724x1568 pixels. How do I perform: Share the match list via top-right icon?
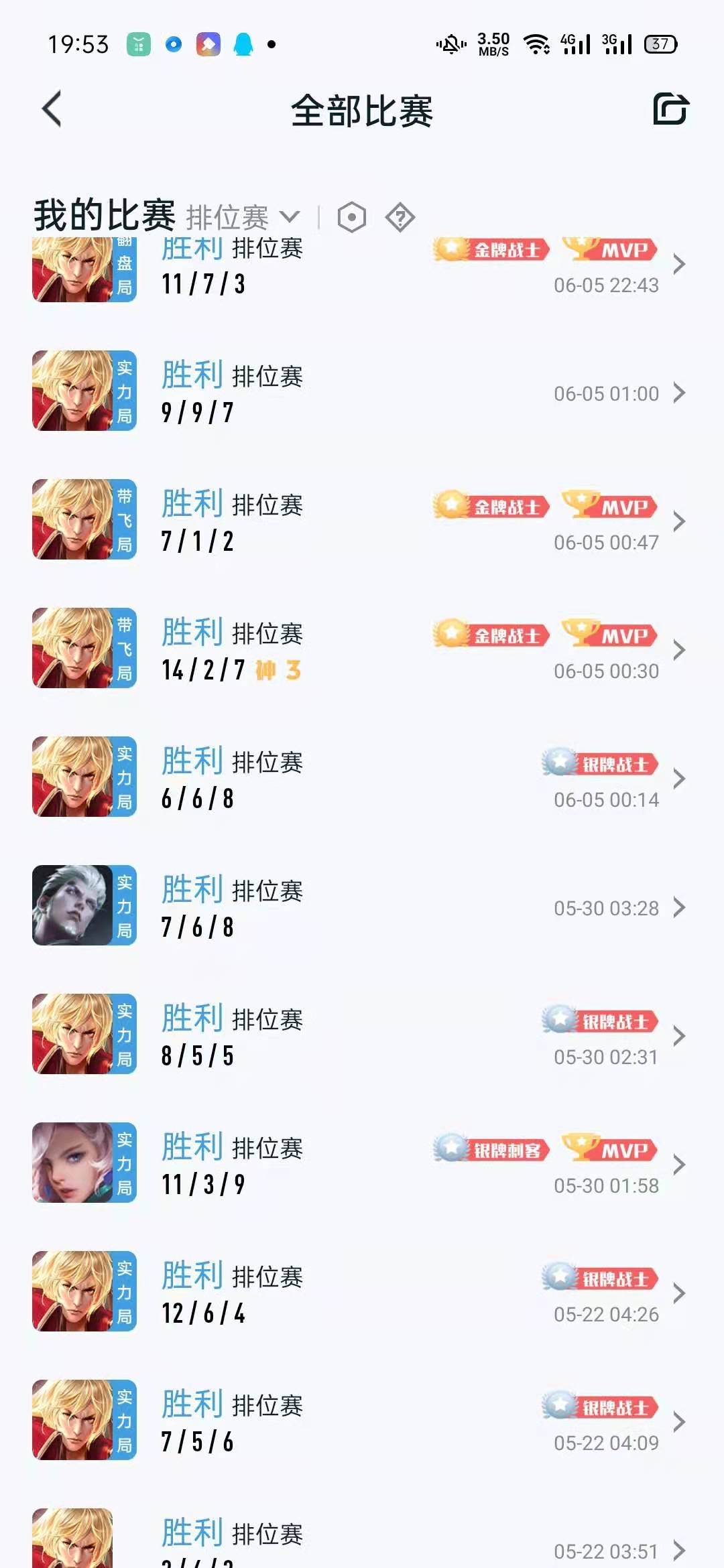tap(671, 109)
